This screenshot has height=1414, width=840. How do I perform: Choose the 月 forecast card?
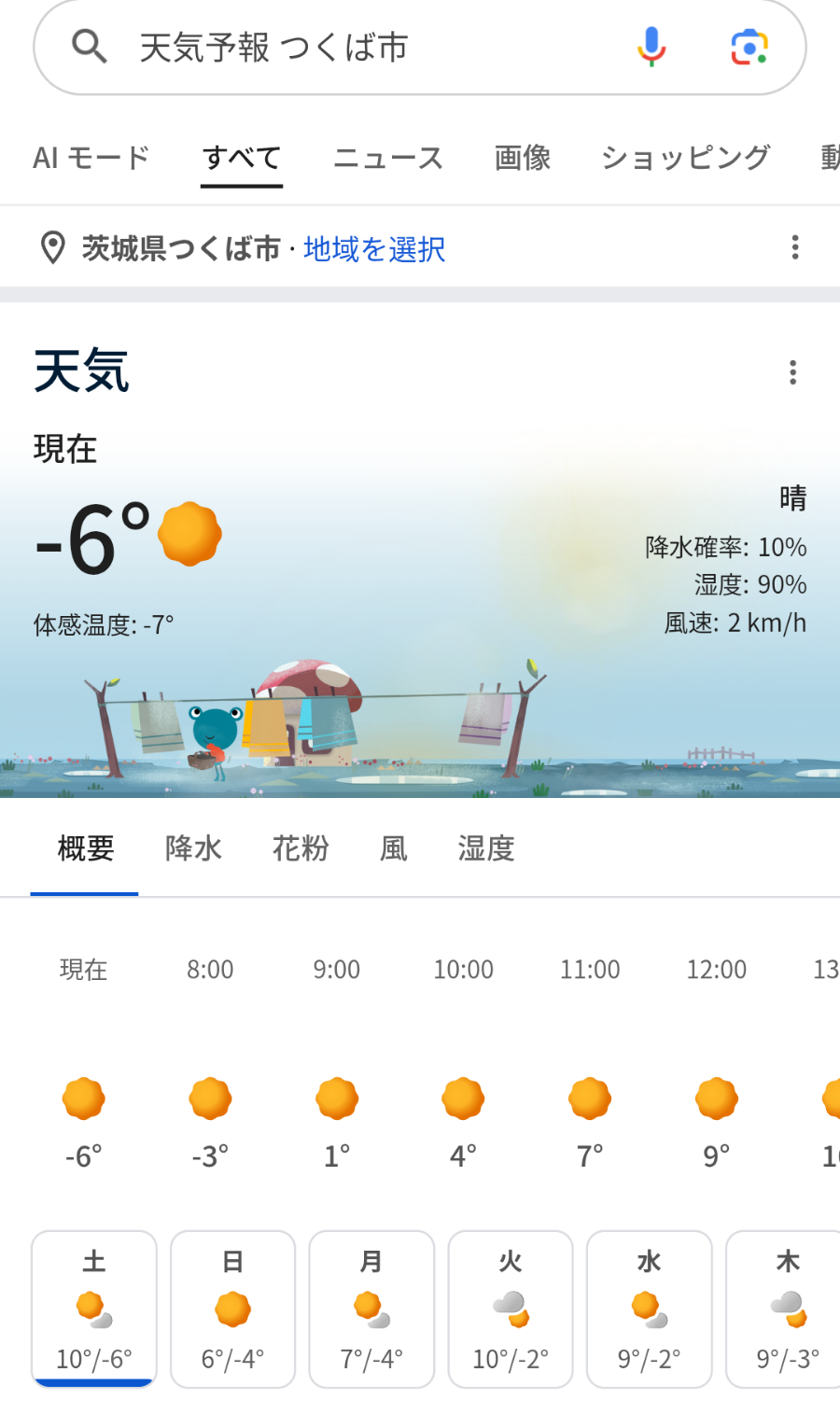click(371, 1309)
